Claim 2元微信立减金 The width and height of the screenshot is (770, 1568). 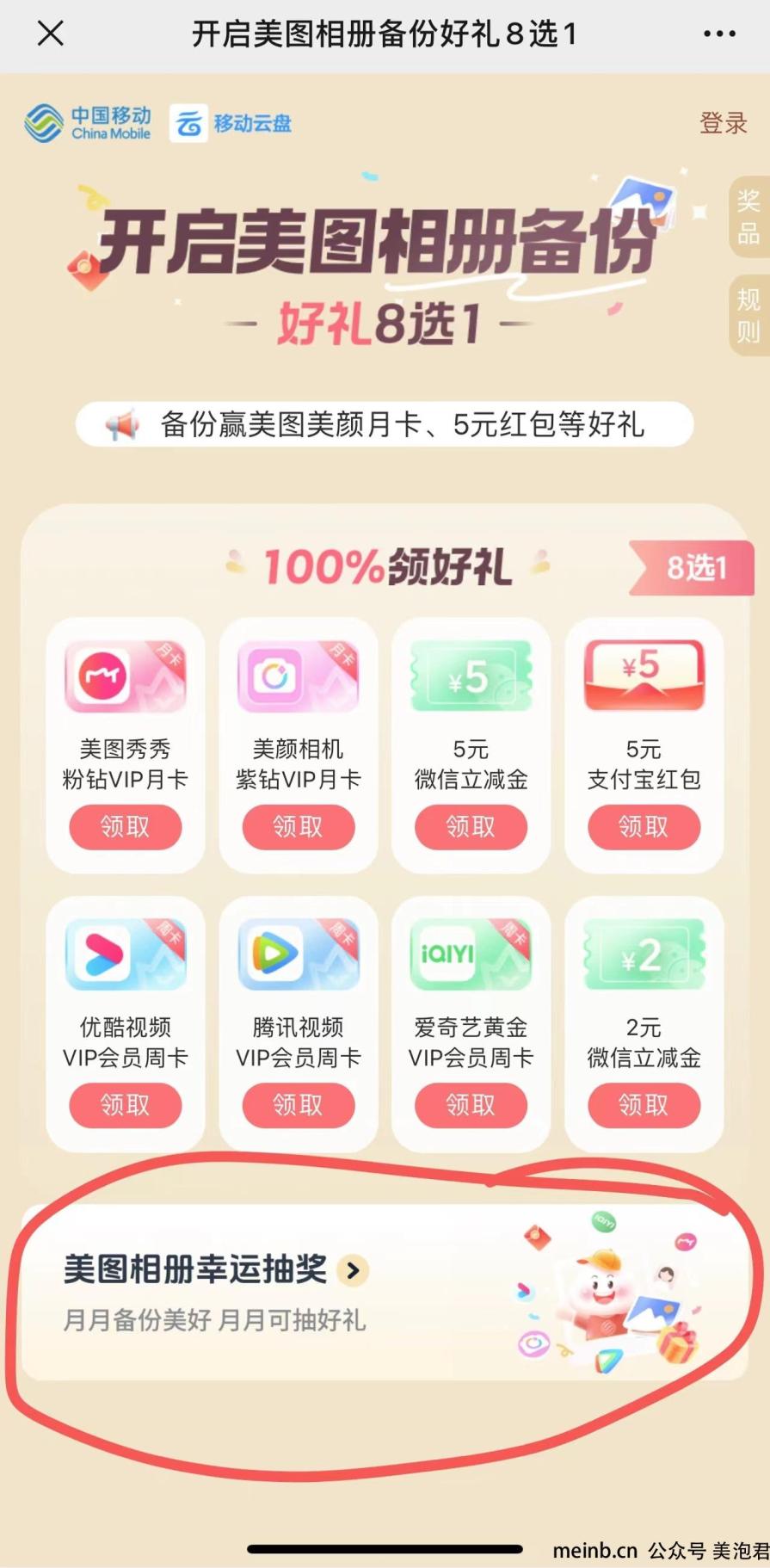pyautogui.click(x=644, y=1105)
